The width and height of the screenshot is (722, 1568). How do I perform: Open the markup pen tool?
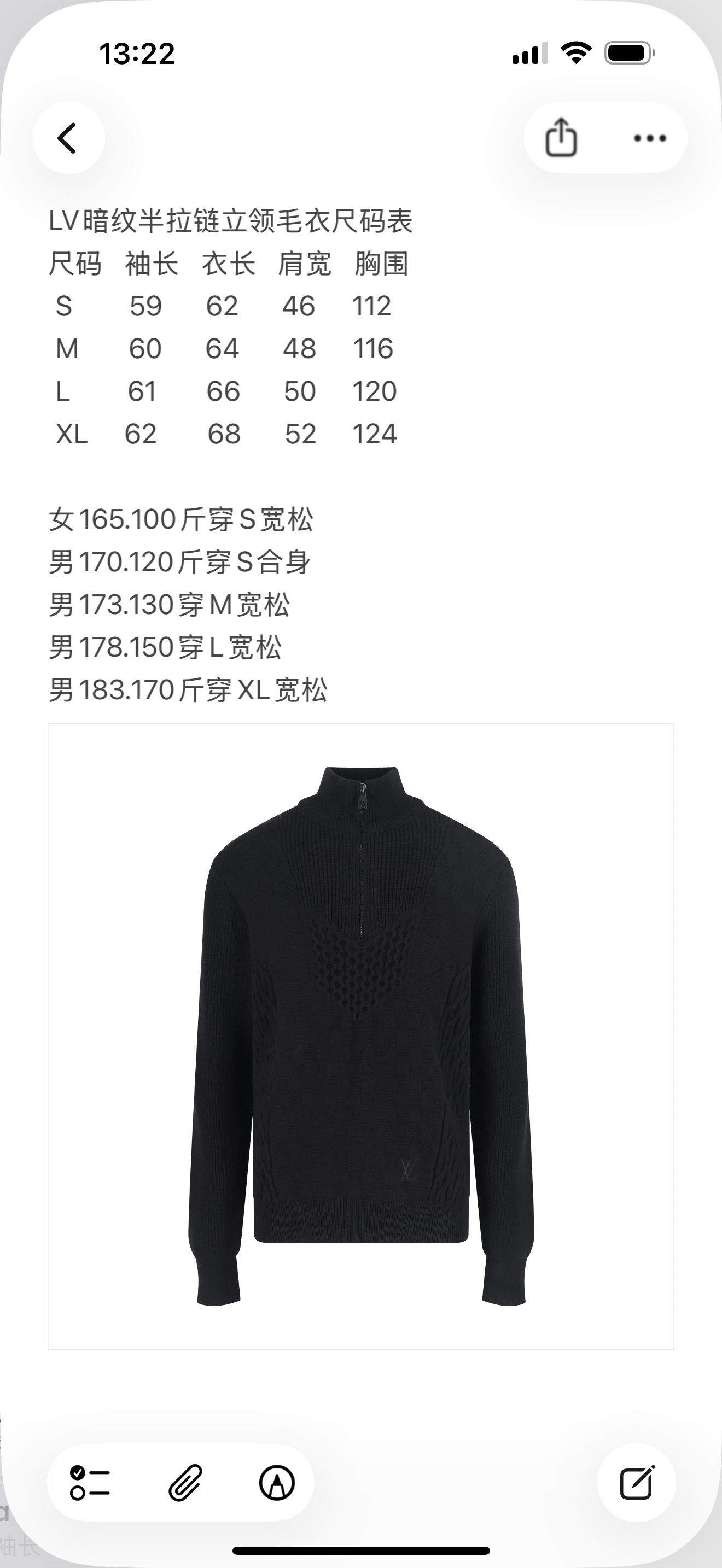pyautogui.click(x=277, y=1482)
